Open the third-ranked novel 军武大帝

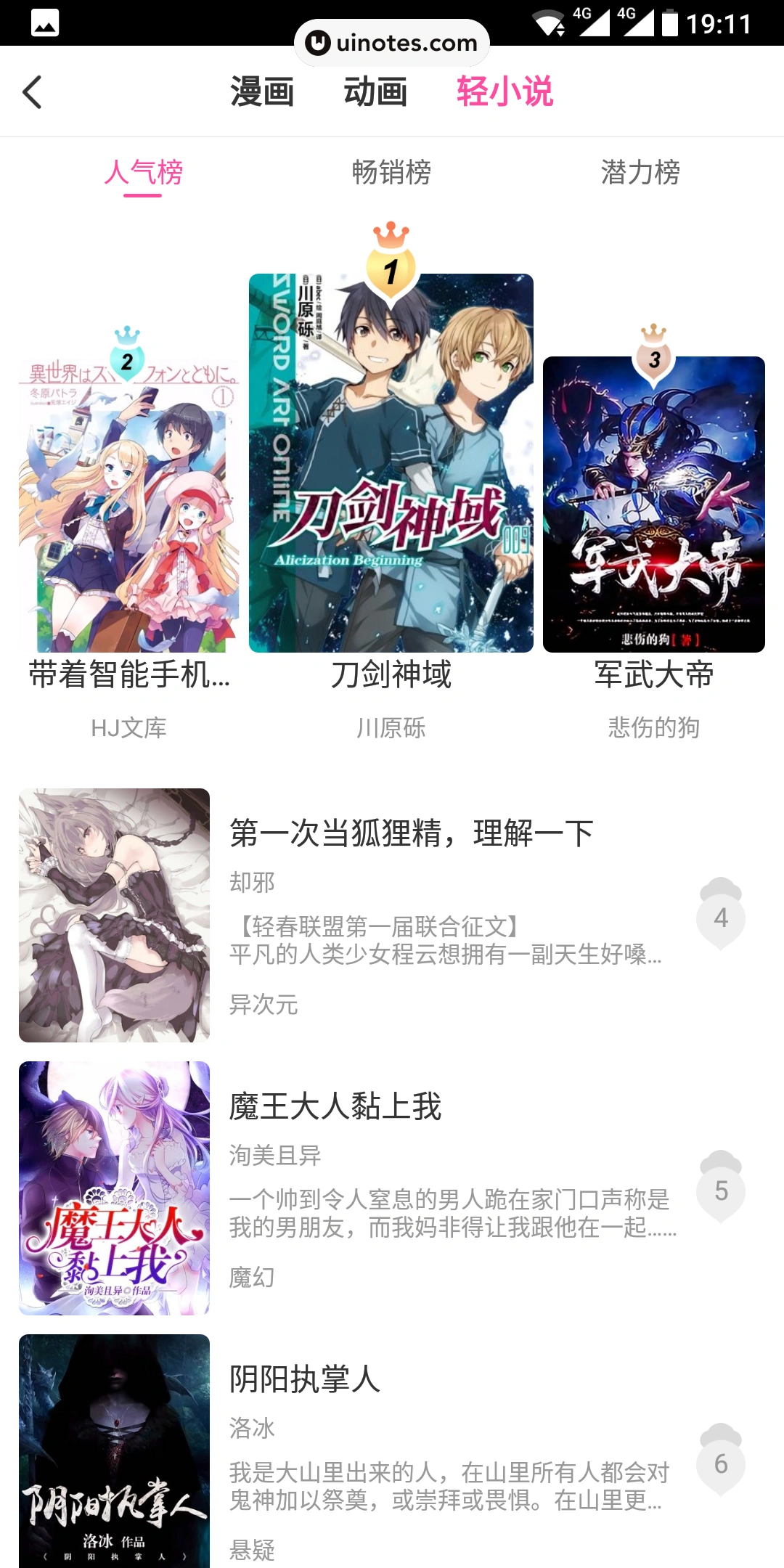(653, 505)
